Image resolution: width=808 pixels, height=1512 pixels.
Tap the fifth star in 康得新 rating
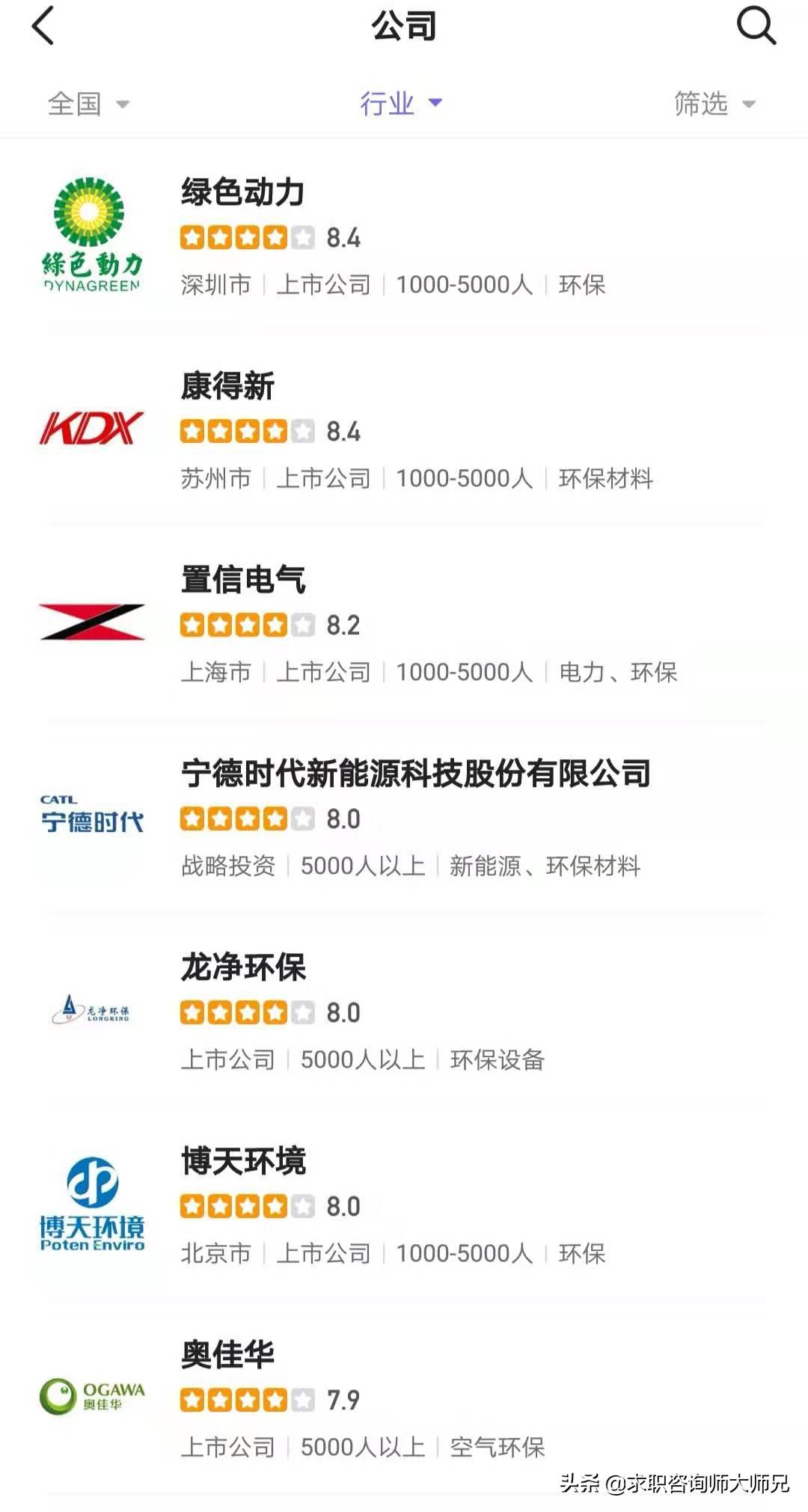pyautogui.click(x=304, y=430)
